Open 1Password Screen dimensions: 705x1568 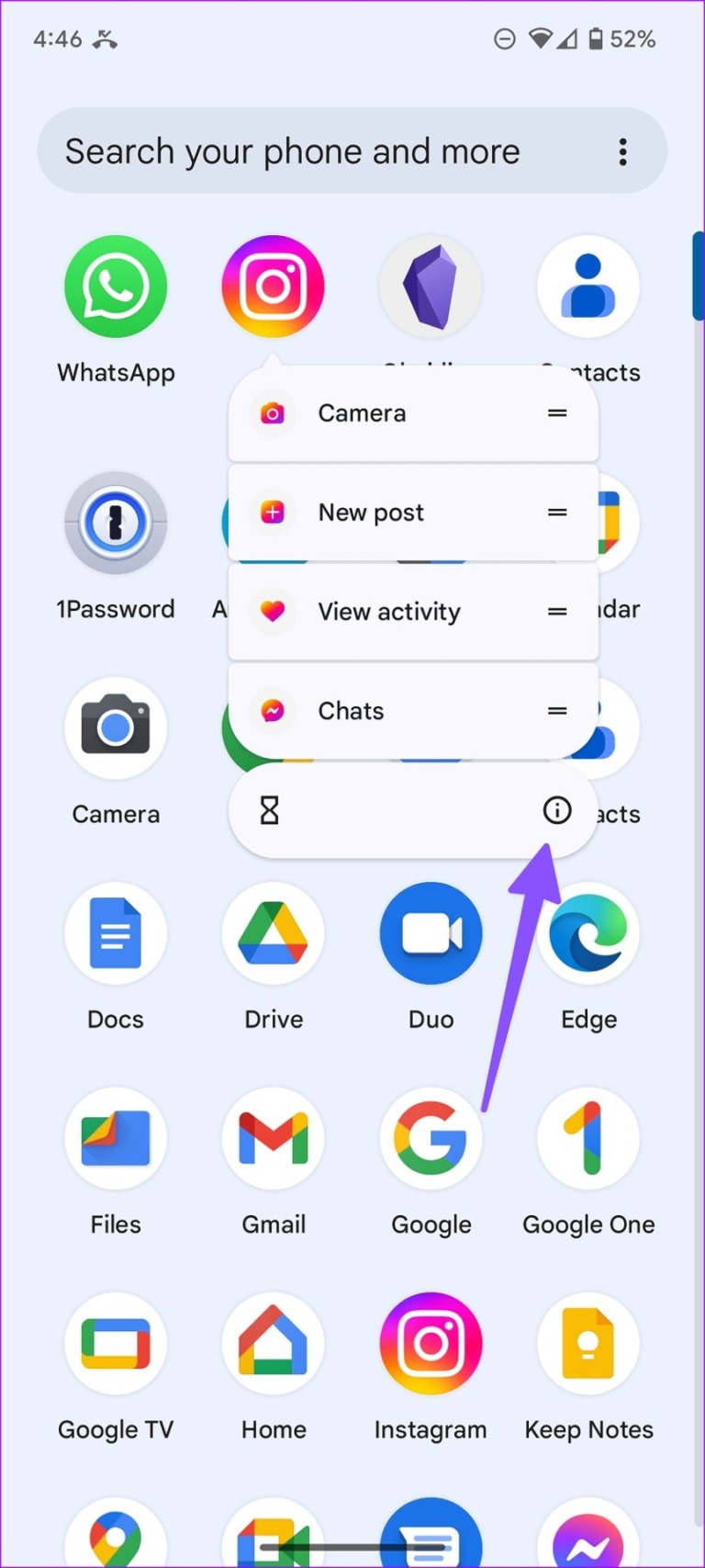click(116, 523)
